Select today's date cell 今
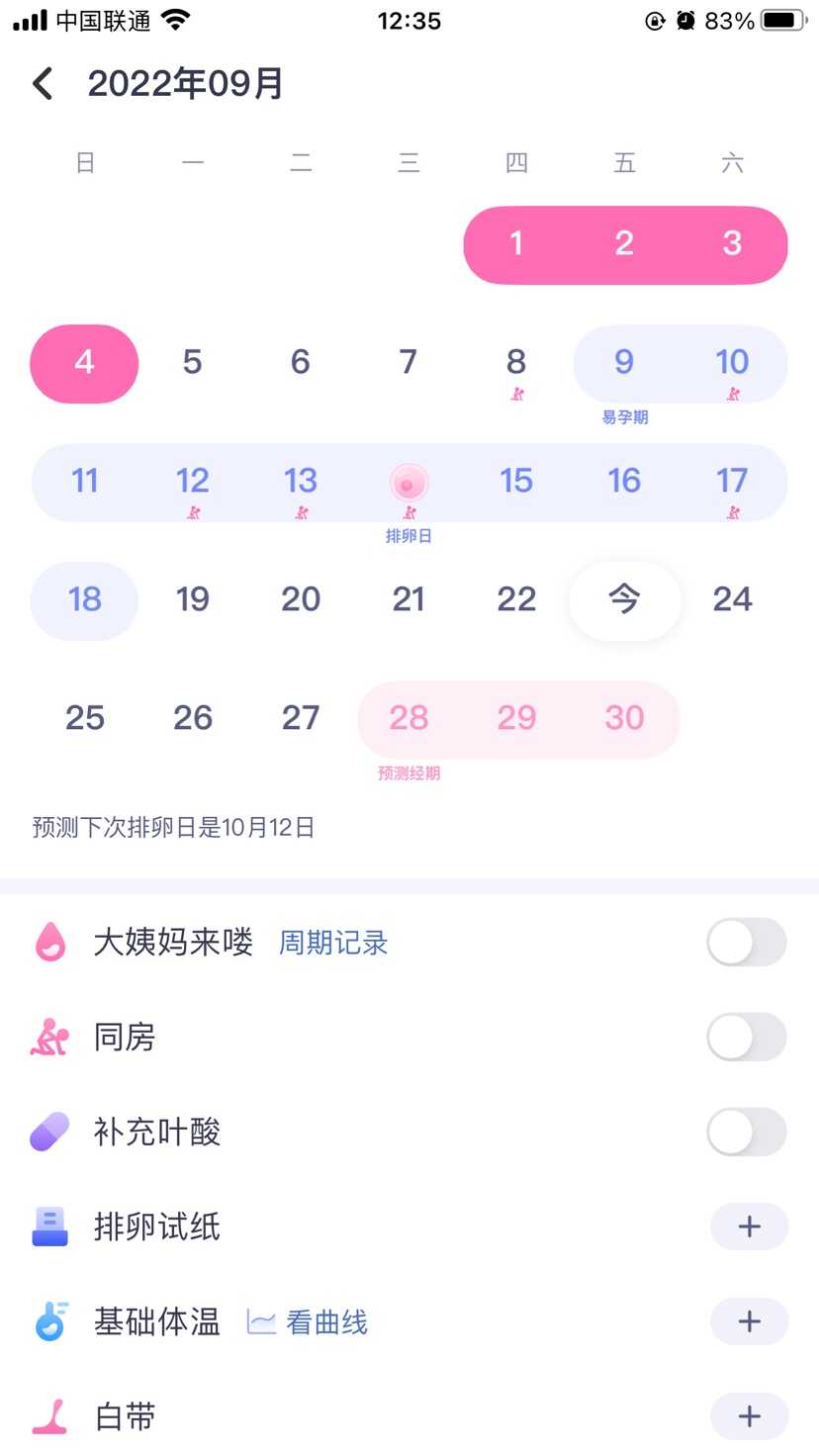Image resolution: width=819 pixels, height=1456 pixels. tap(624, 599)
